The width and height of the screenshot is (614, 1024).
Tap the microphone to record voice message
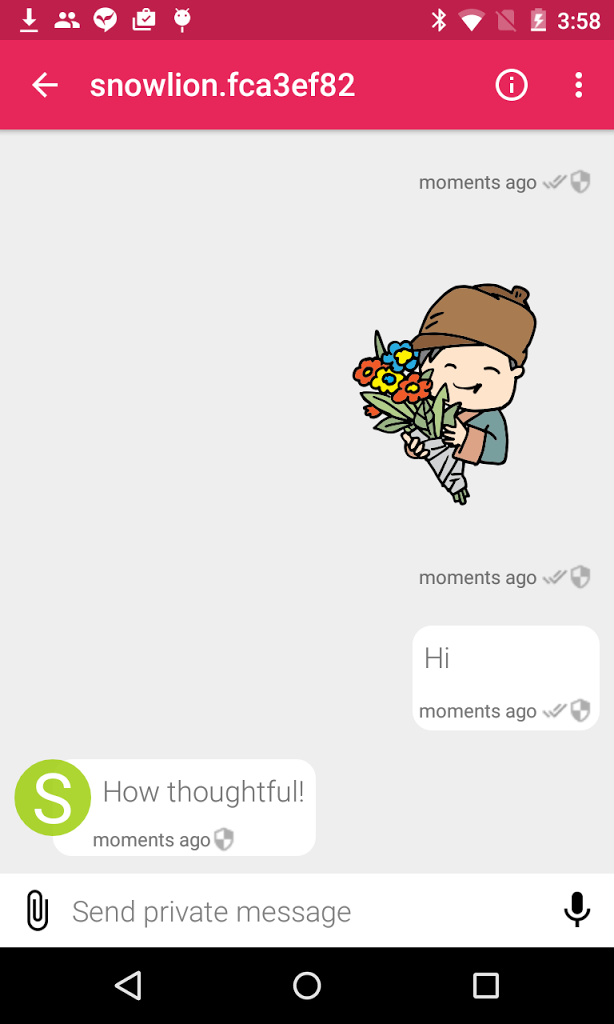[577, 910]
